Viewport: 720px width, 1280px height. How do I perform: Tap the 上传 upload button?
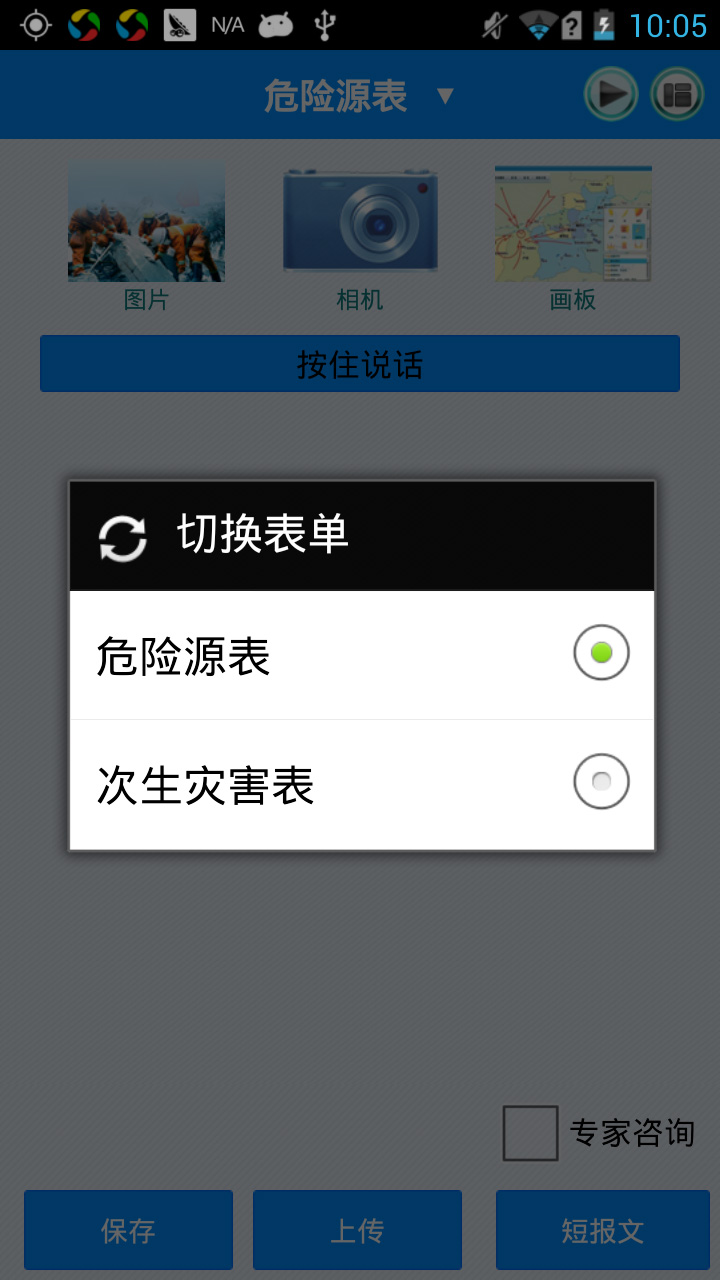pyautogui.click(x=357, y=1230)
